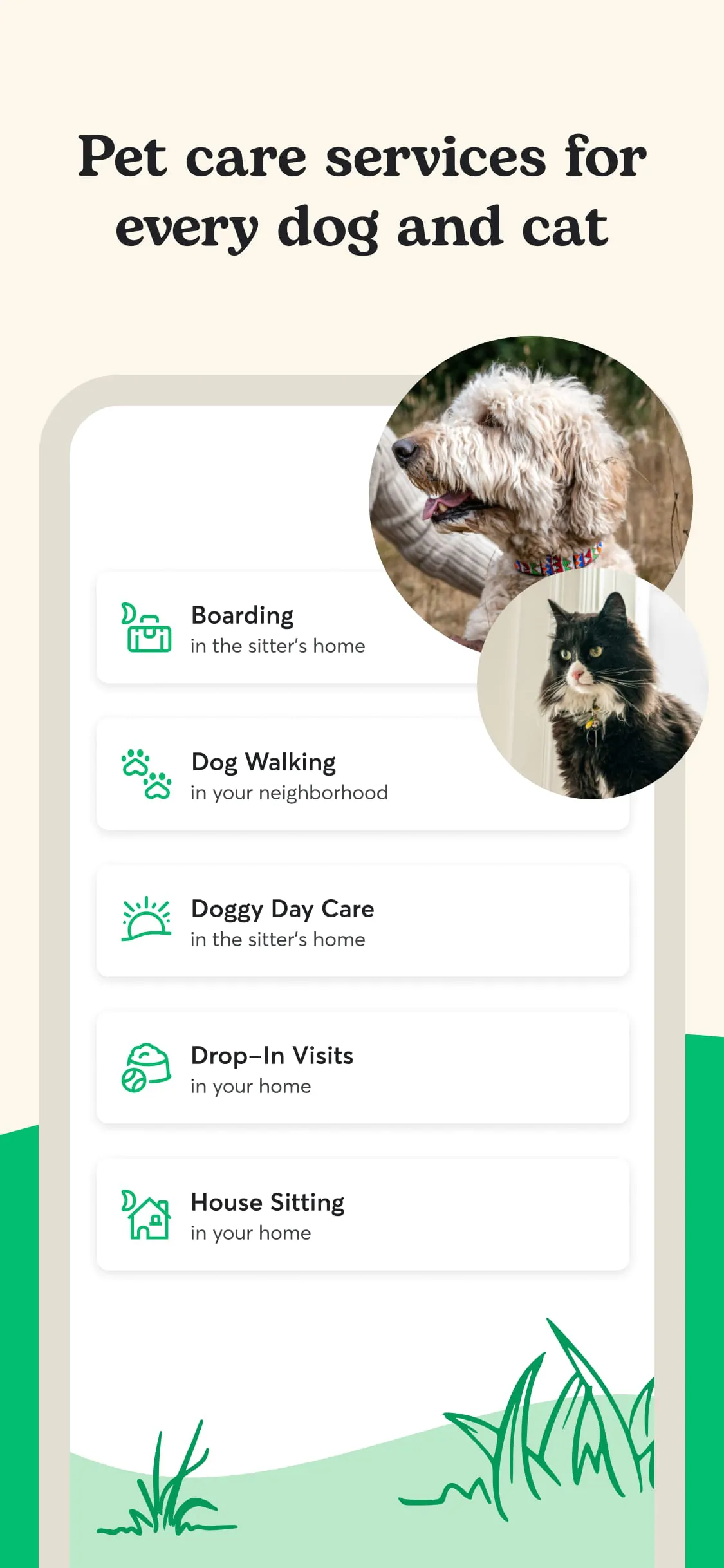The width and height of the screenshot is (724, 1568).
Task: Click the House Sitting card title
Action: [267, 1201]
